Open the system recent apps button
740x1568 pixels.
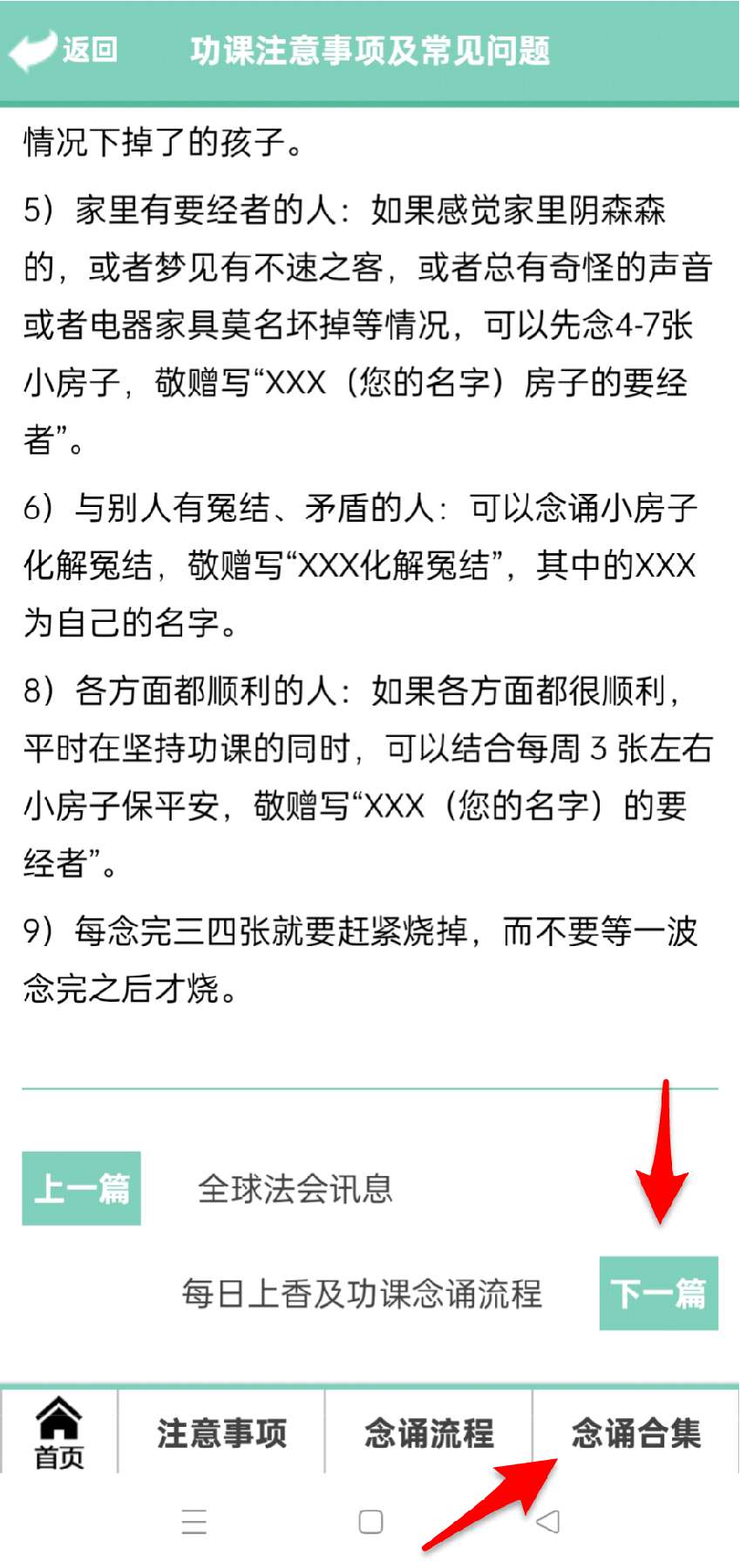(x=193, y=1522)
